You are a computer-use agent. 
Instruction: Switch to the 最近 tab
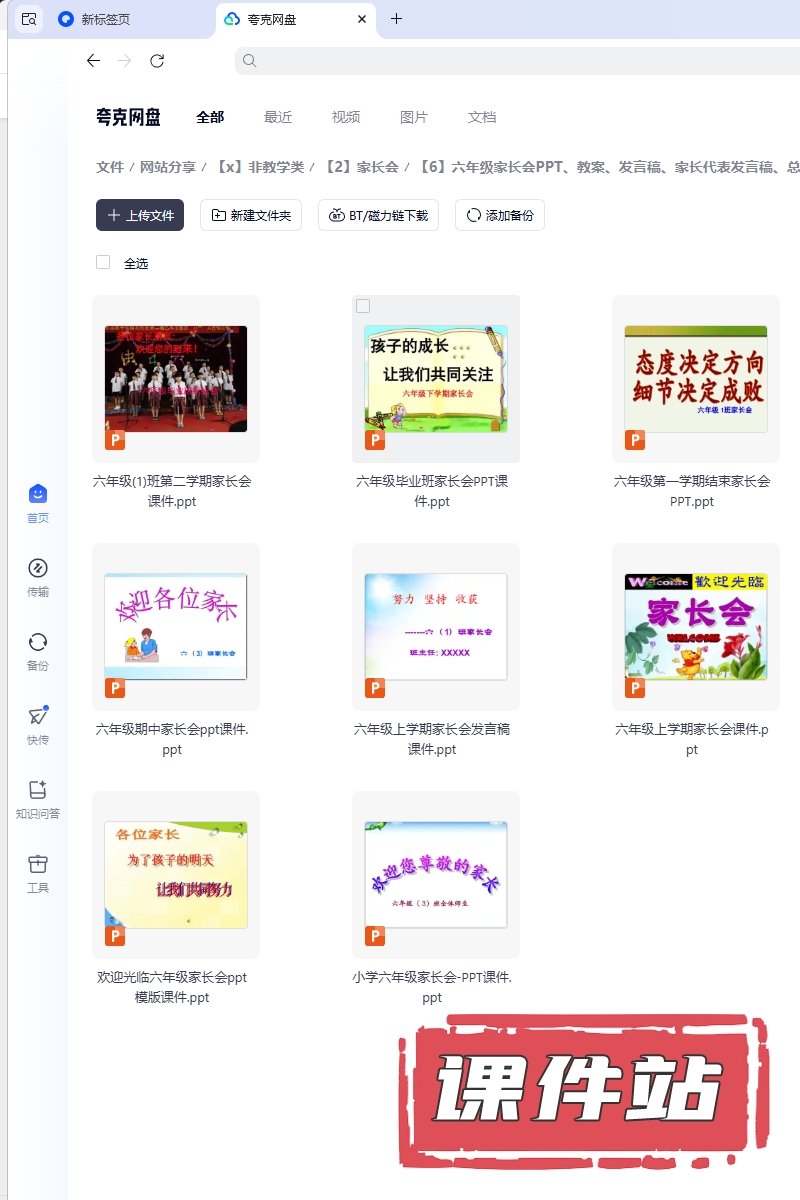point(278,117)
